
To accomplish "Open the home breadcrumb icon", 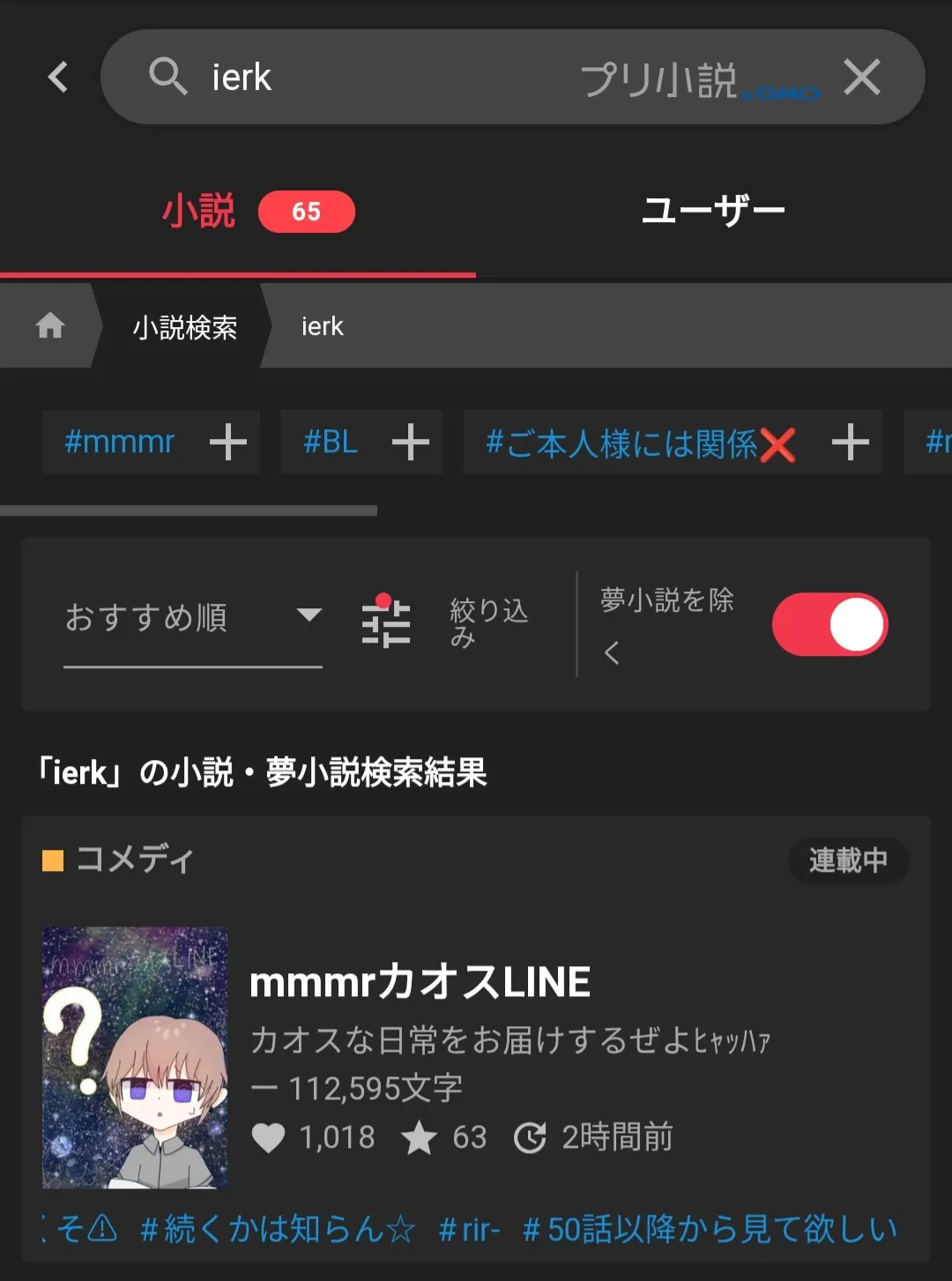I will click(x=50, y=326).
